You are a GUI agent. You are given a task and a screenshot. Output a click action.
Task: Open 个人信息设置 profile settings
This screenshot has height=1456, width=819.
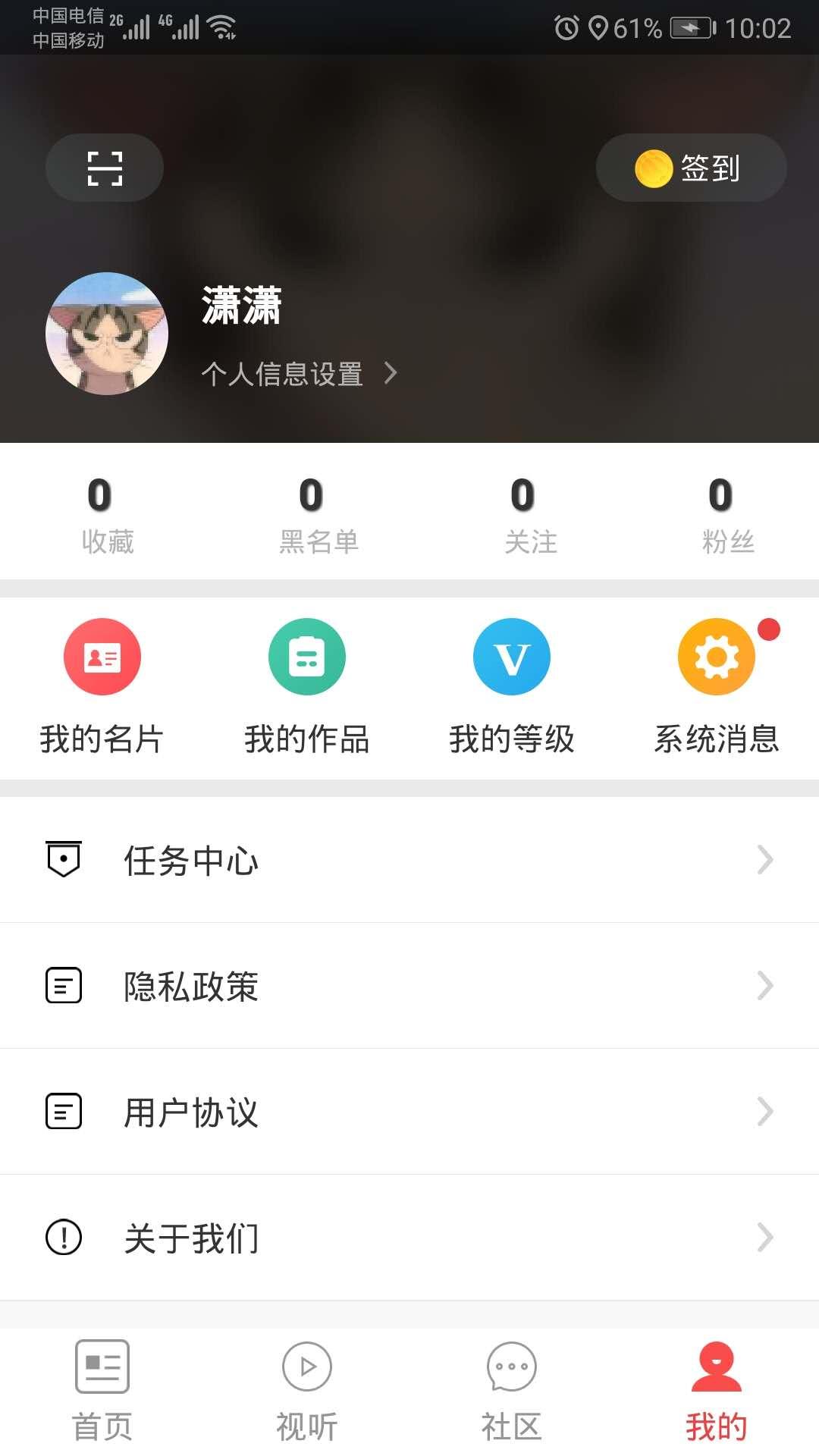(x=284, y=373)
